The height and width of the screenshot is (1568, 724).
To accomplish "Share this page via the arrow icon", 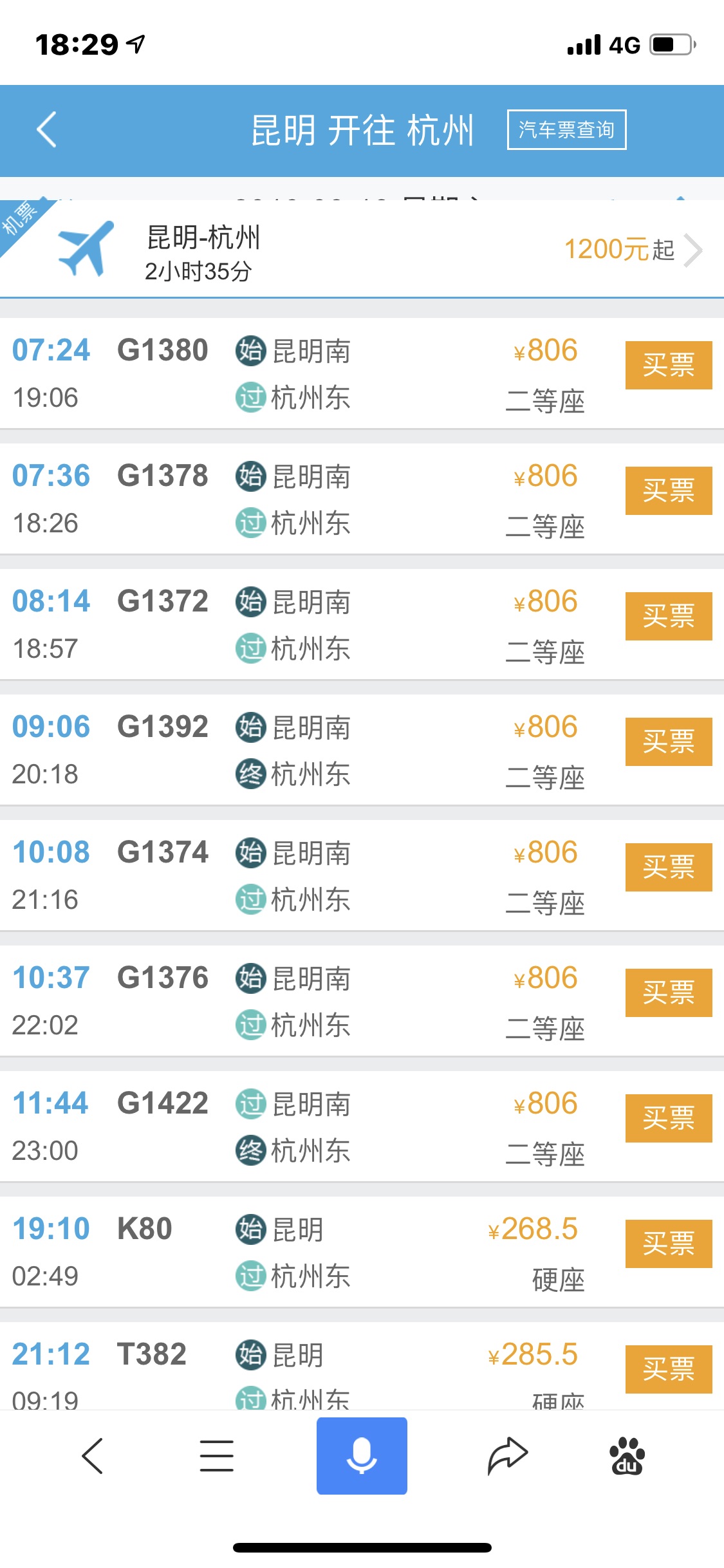I will 507,1455.
